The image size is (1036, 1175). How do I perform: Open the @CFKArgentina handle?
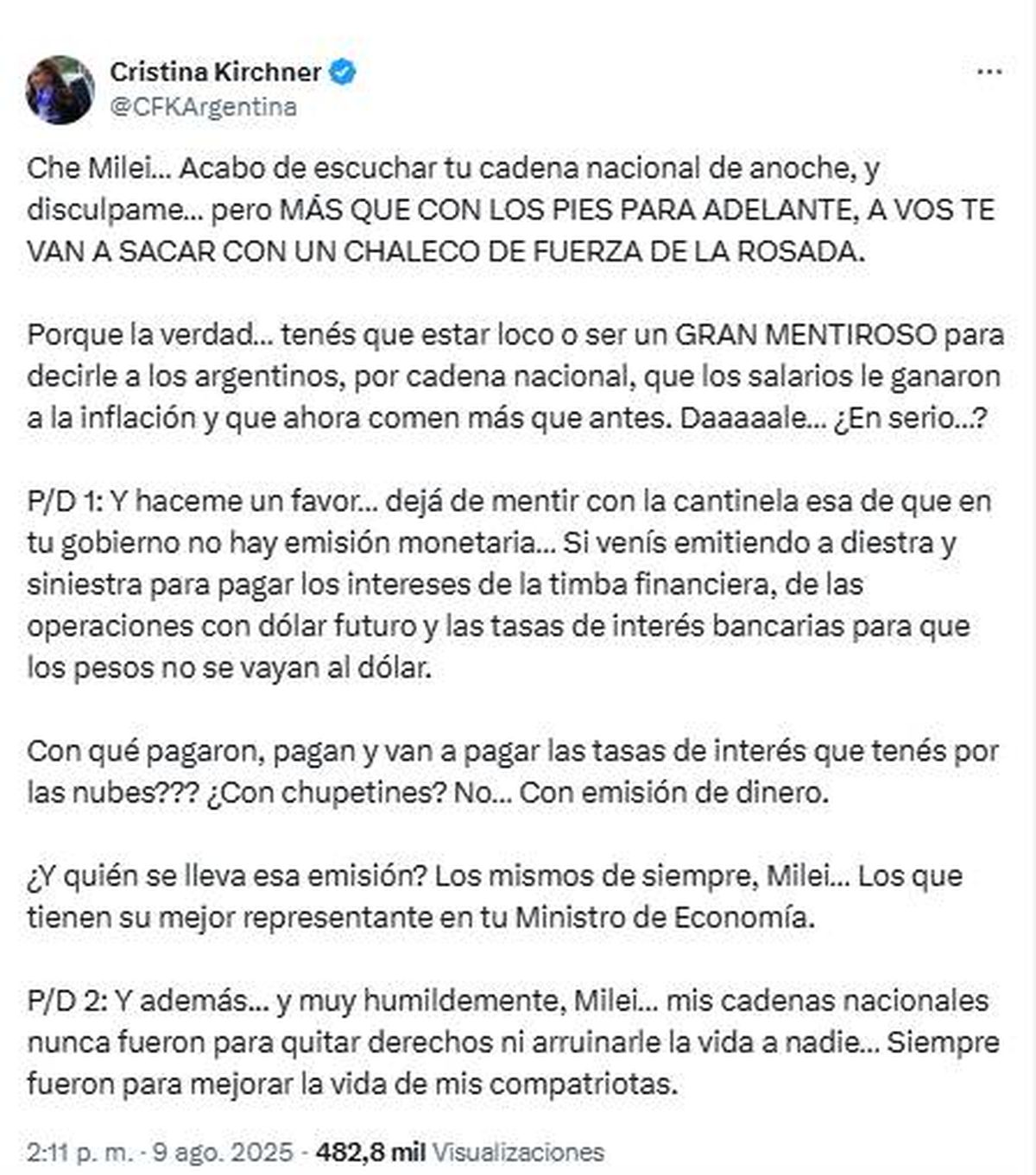(203, 106)
